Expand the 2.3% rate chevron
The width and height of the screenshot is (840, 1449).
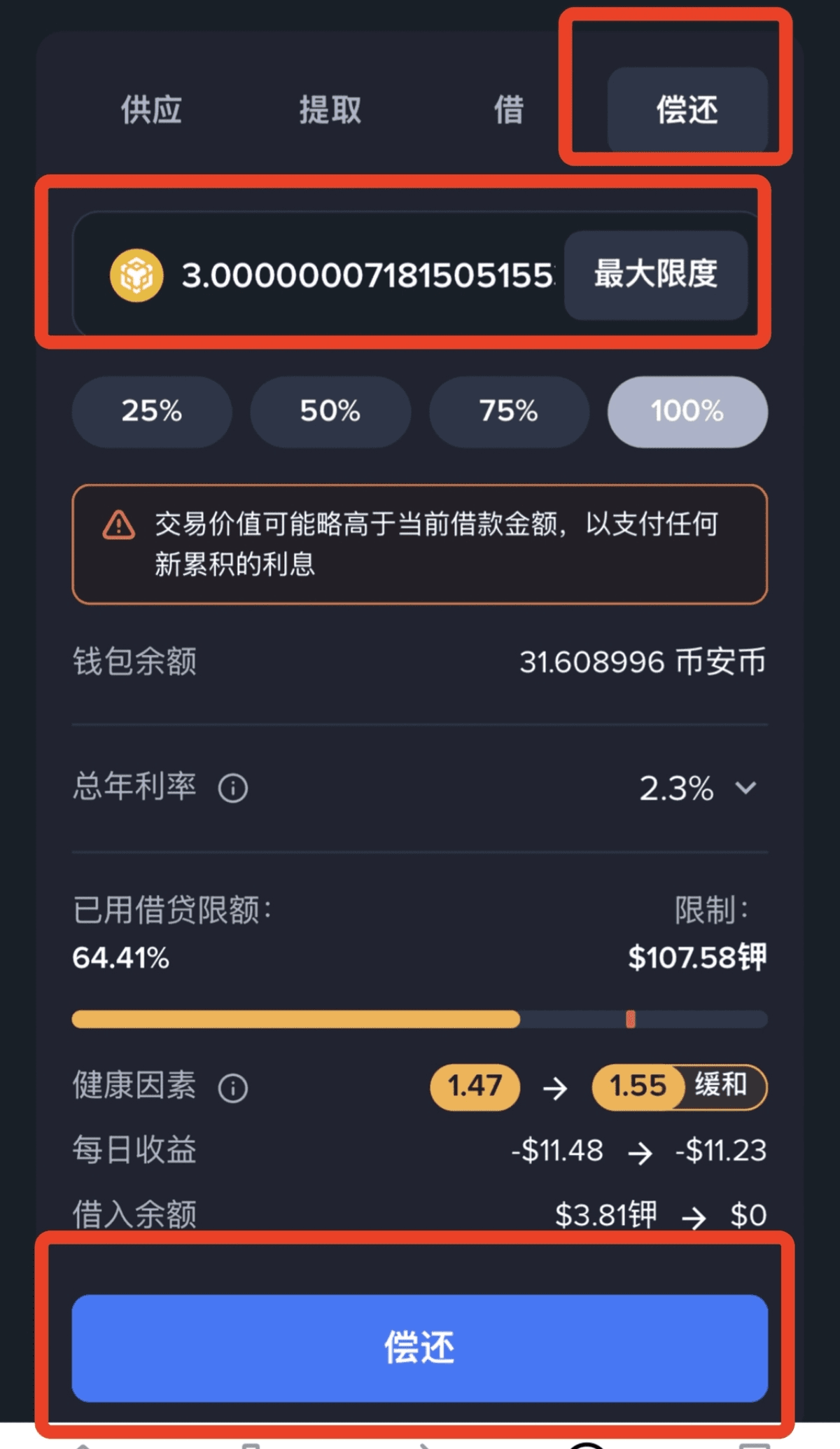click(746, 789)
